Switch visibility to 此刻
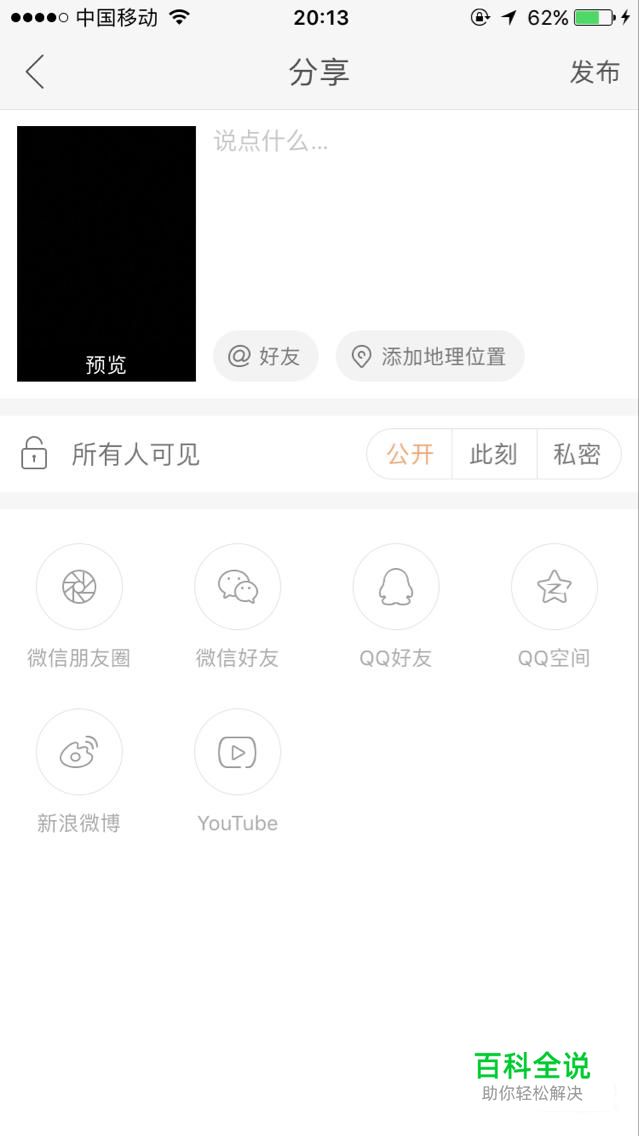639x1136 pixels. pyautogui.click(x=494, y=454)
